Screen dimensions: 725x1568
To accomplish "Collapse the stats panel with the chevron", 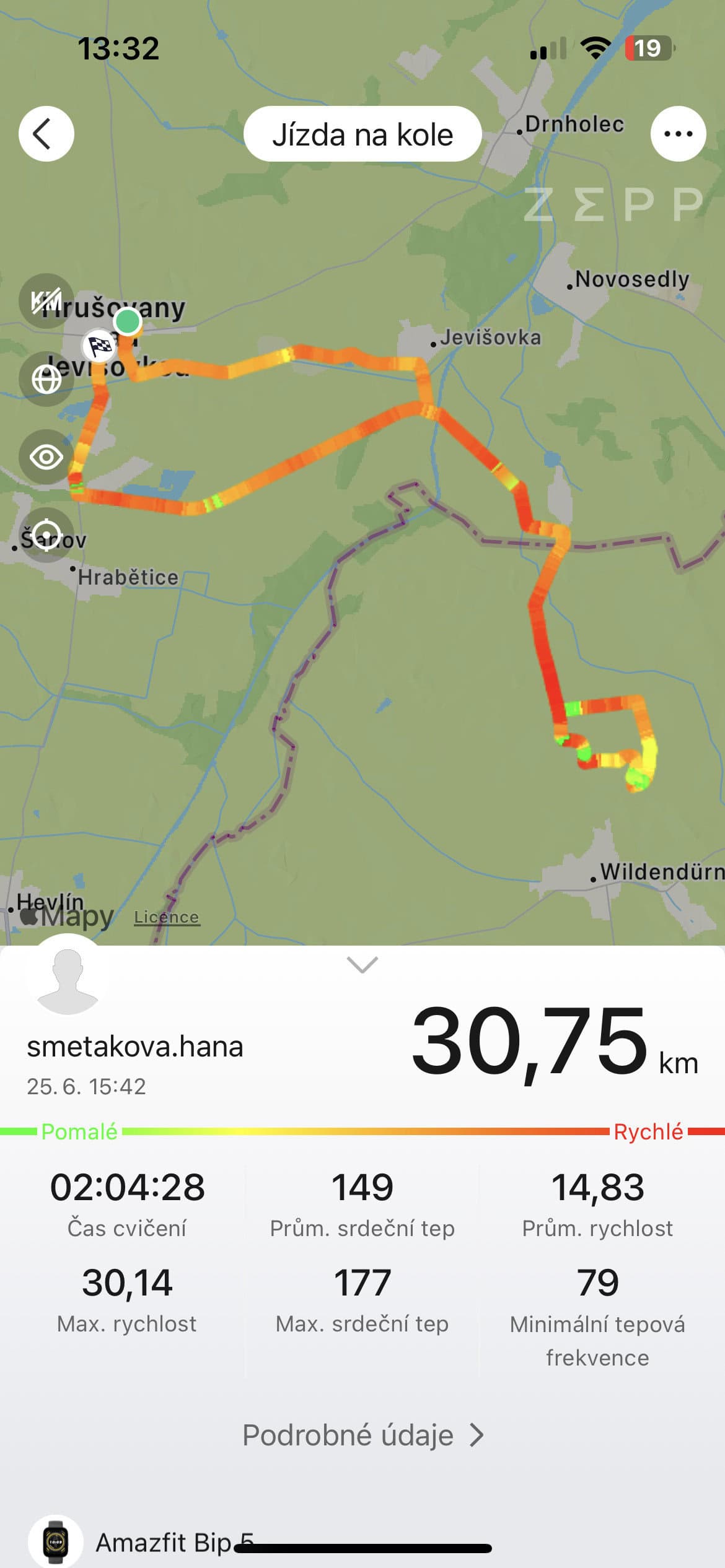I will [x=362, y=964].
